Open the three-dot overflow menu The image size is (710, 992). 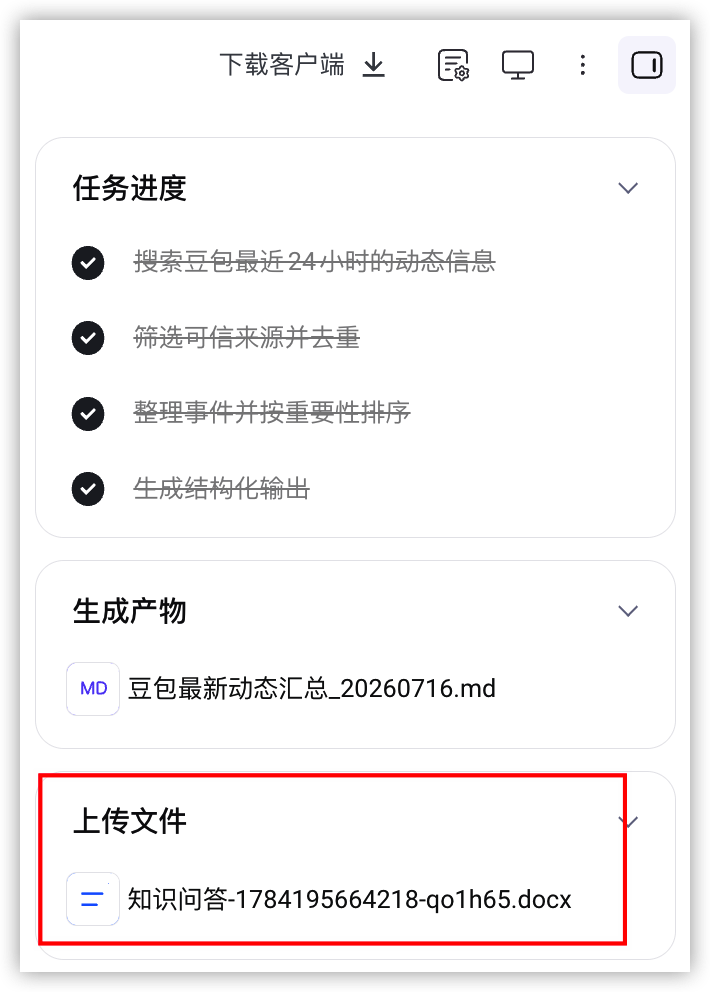click(583, 65)
